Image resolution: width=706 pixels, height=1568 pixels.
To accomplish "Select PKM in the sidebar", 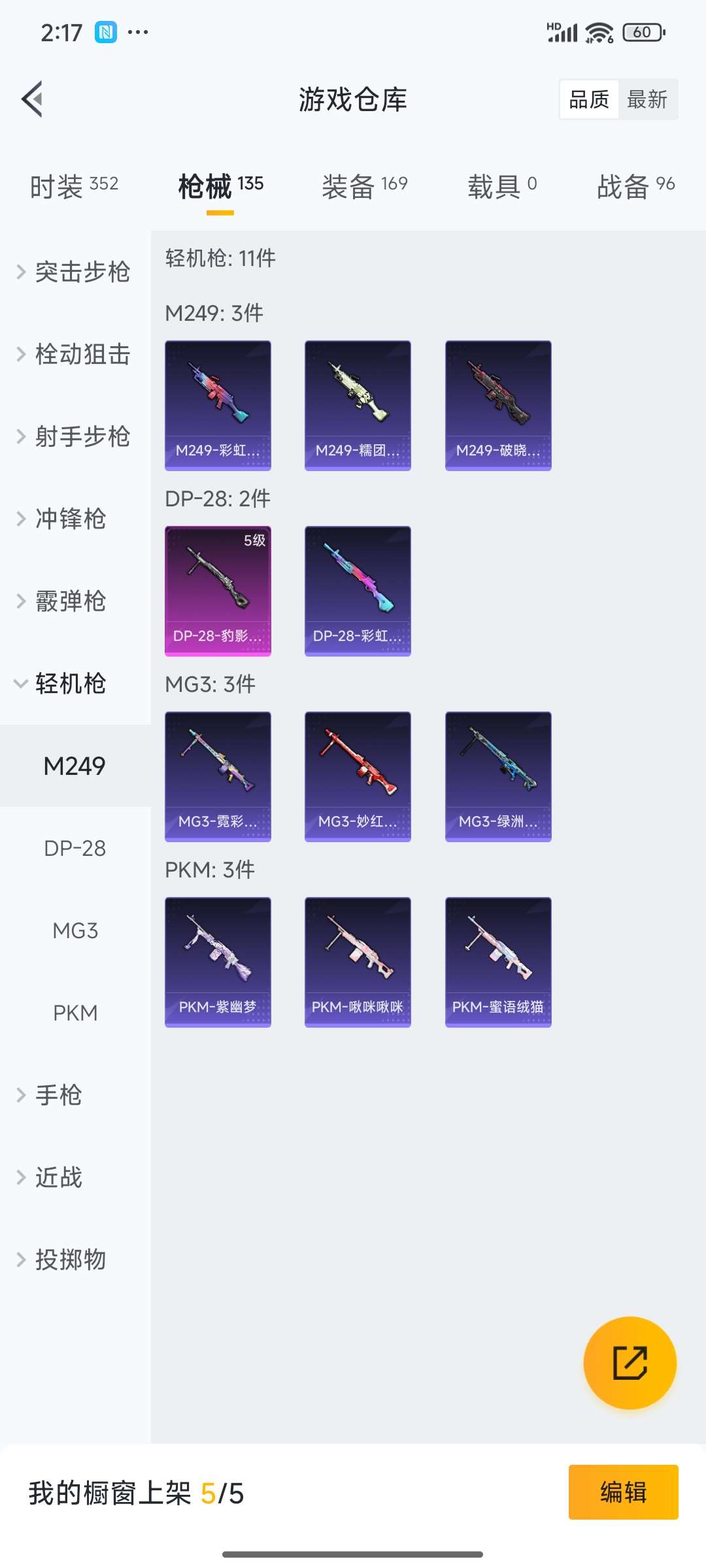I will pos(75,1013).
